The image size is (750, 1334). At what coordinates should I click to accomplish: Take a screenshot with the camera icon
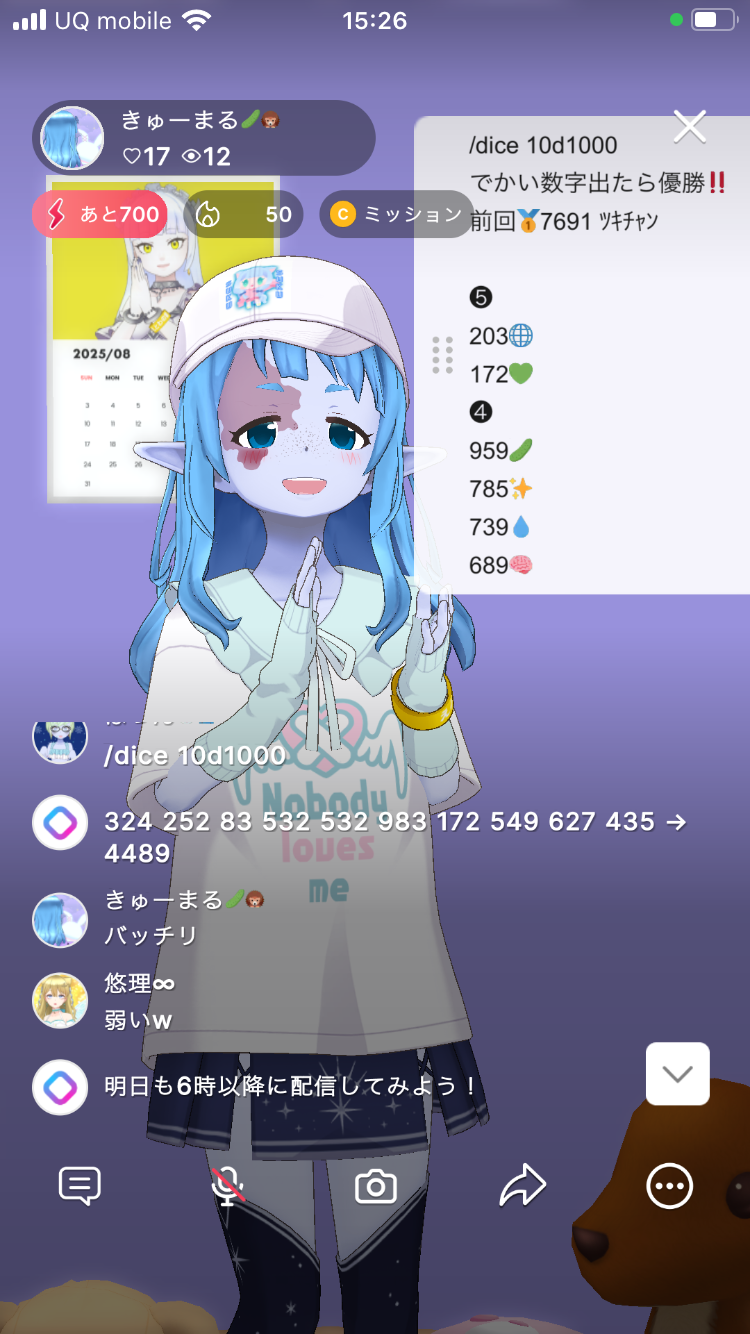[376, 1187]
